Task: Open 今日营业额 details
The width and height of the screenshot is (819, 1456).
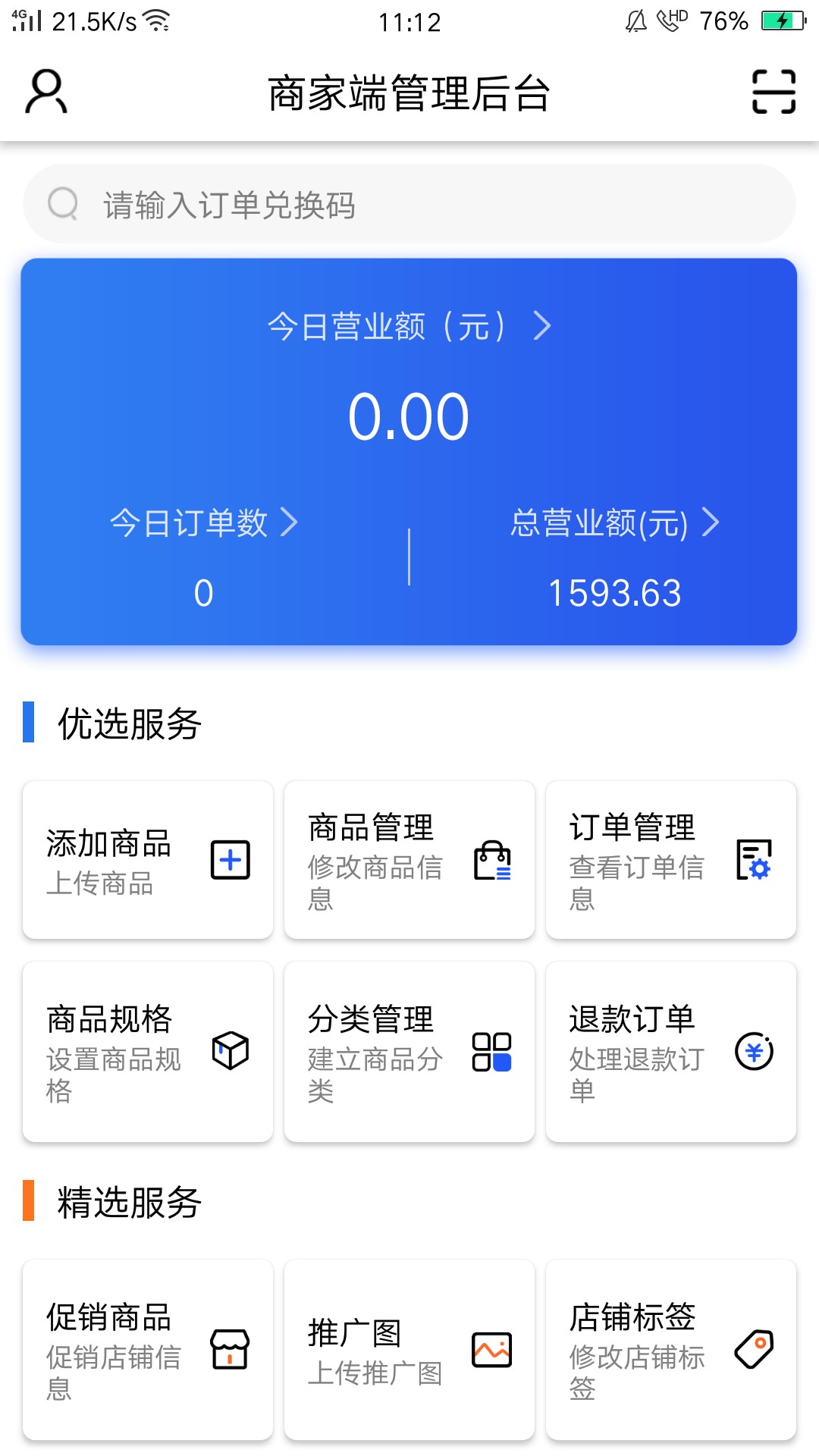Action: click(409, 326)
